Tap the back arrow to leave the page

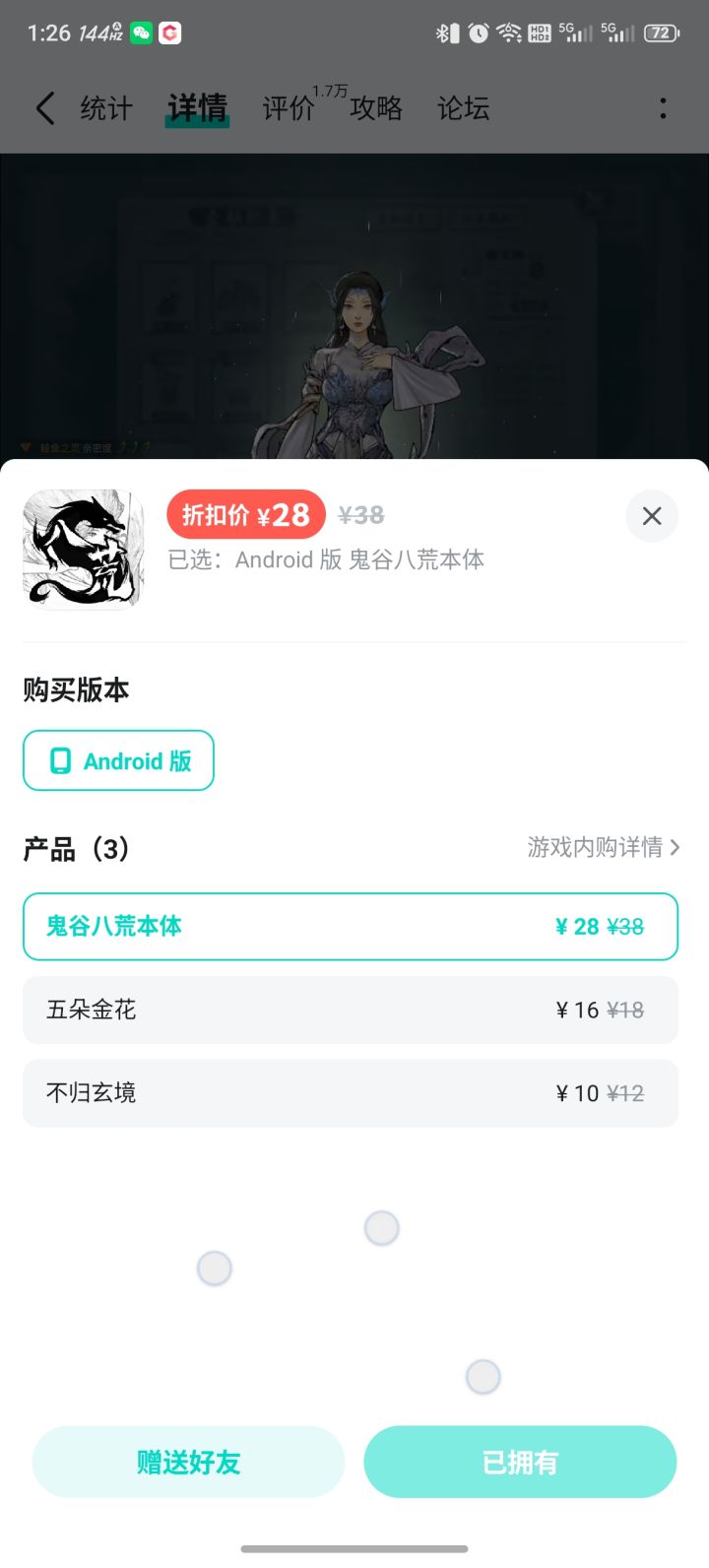click(x=44, y=108)
